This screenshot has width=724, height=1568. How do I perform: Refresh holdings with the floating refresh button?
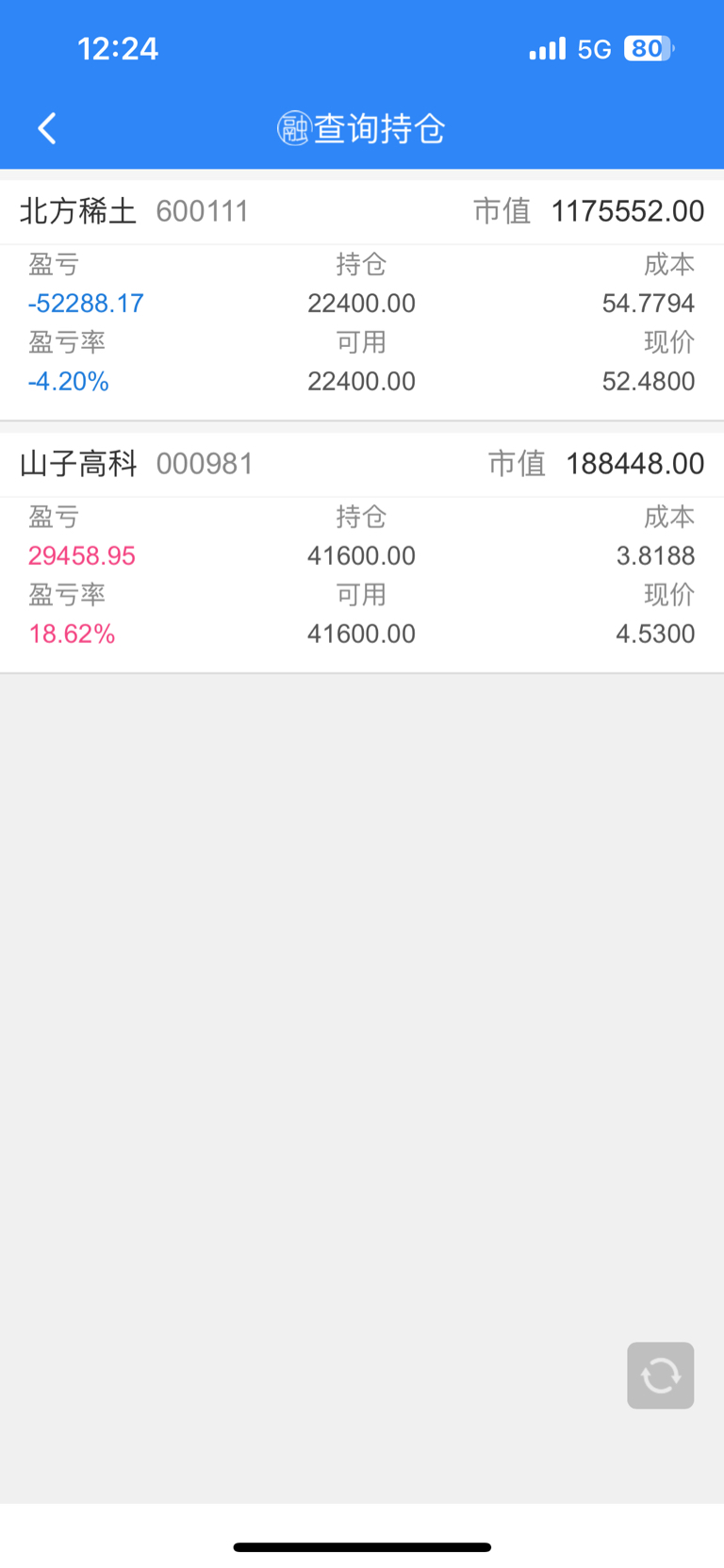[x=660, y=1375]
